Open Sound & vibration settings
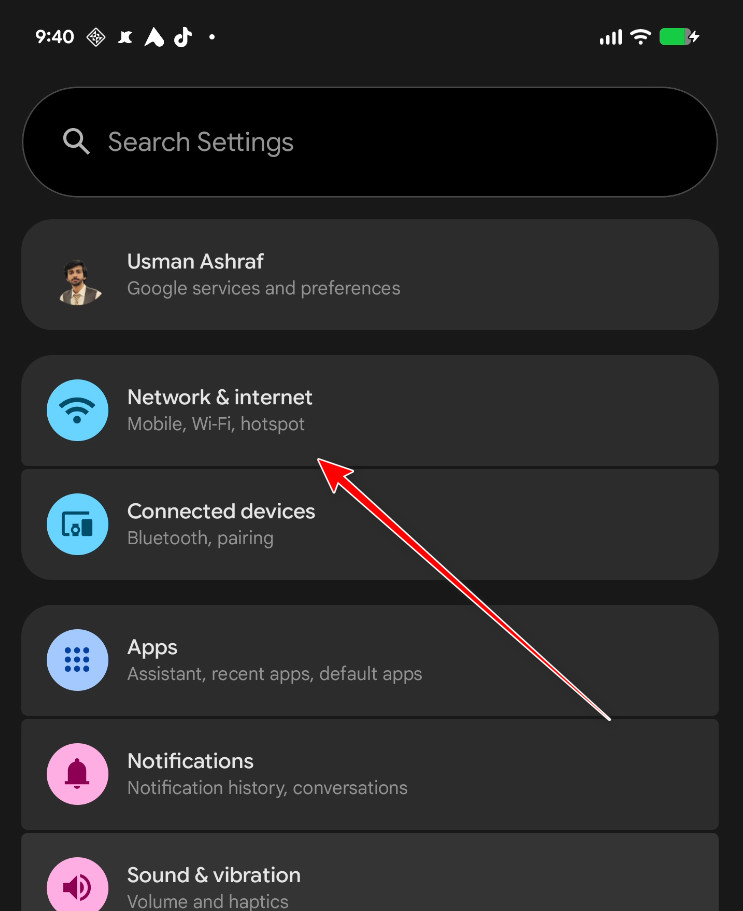The width and height of the screenshot is (743, 911). coord(370,882)
